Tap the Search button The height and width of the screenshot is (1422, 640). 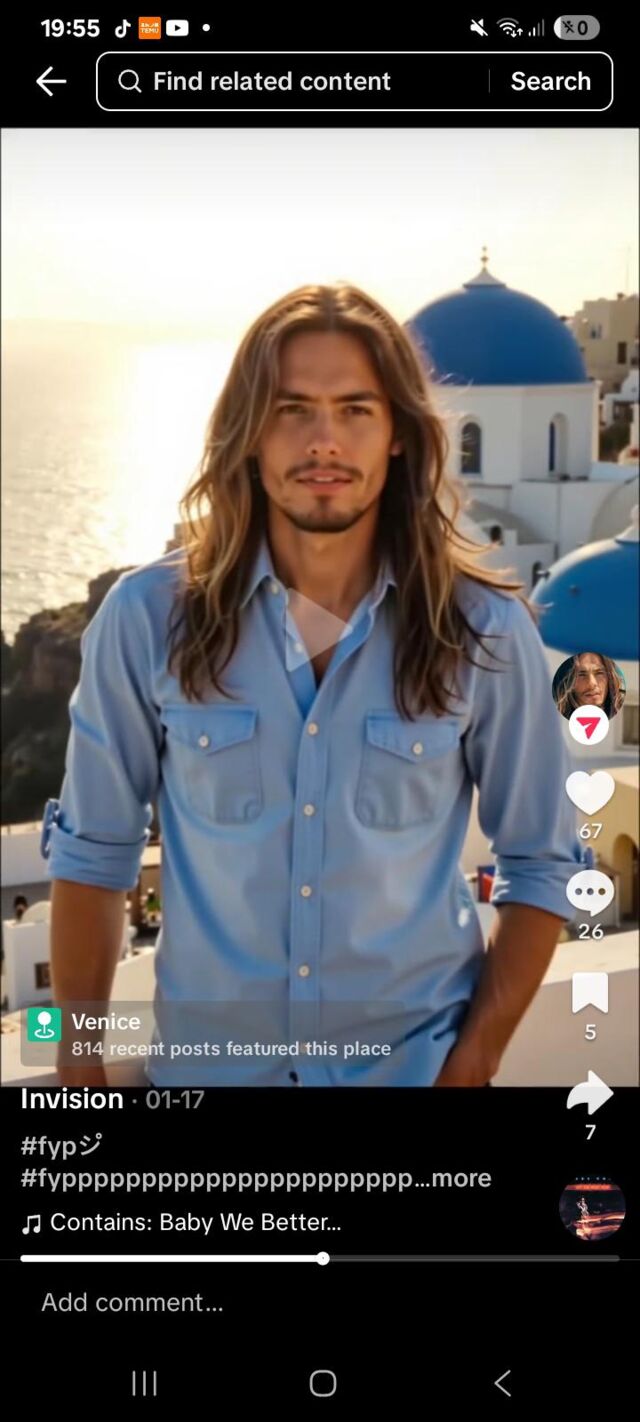click(x=550, y=82)
